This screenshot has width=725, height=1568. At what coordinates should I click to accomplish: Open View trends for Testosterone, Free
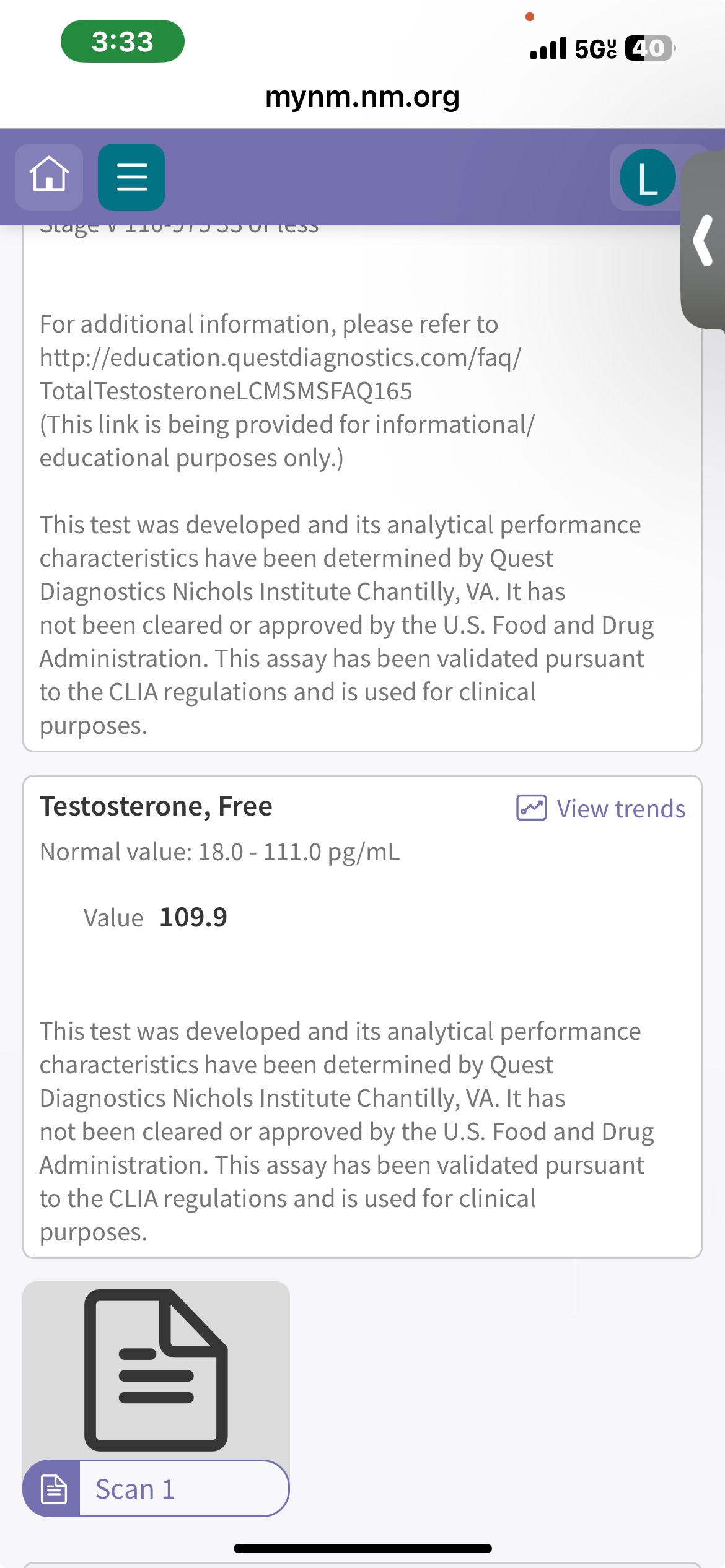click(620, 808)
